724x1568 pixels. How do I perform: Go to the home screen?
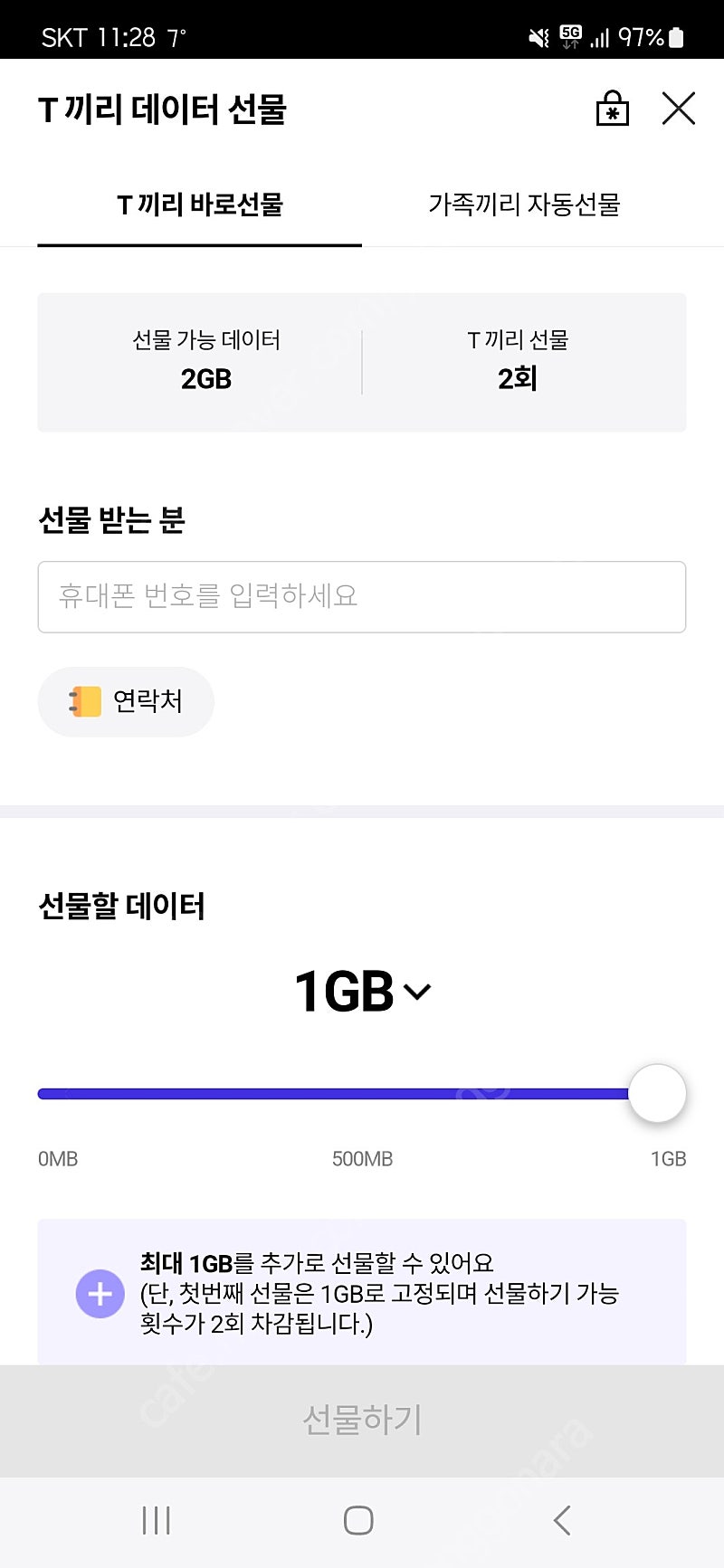(x=358, y=1520)
